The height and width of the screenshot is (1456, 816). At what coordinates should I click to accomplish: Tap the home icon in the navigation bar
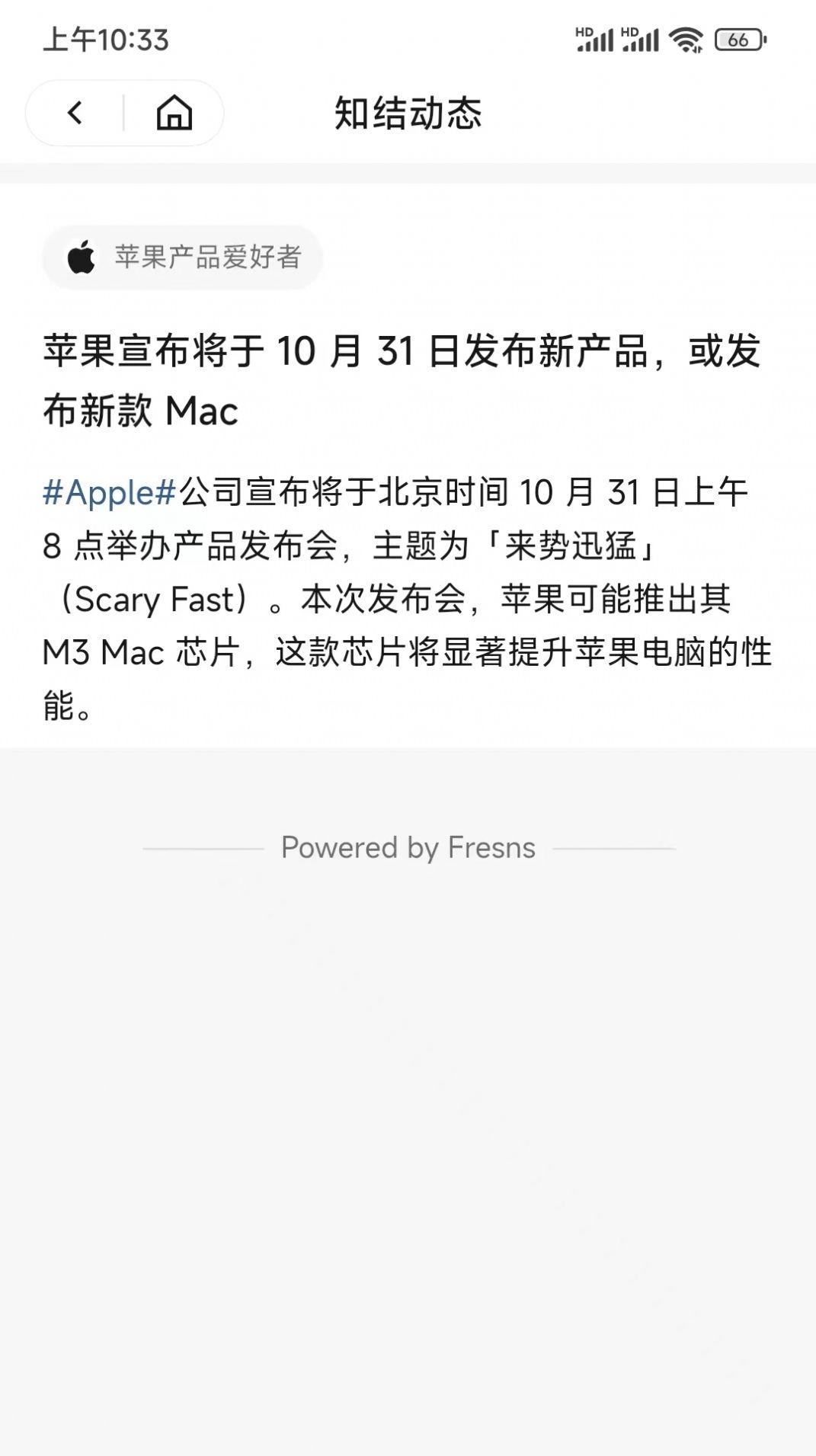coord(174,114)
